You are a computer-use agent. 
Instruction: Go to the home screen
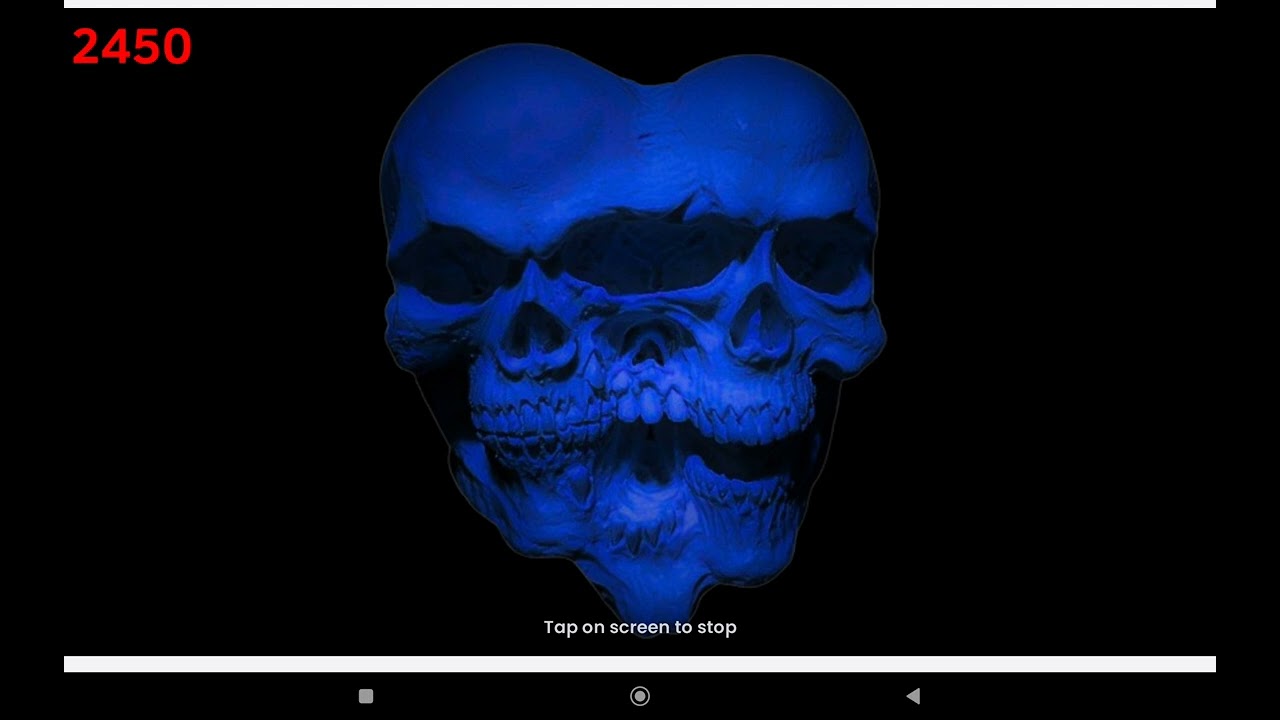(640, 696)
